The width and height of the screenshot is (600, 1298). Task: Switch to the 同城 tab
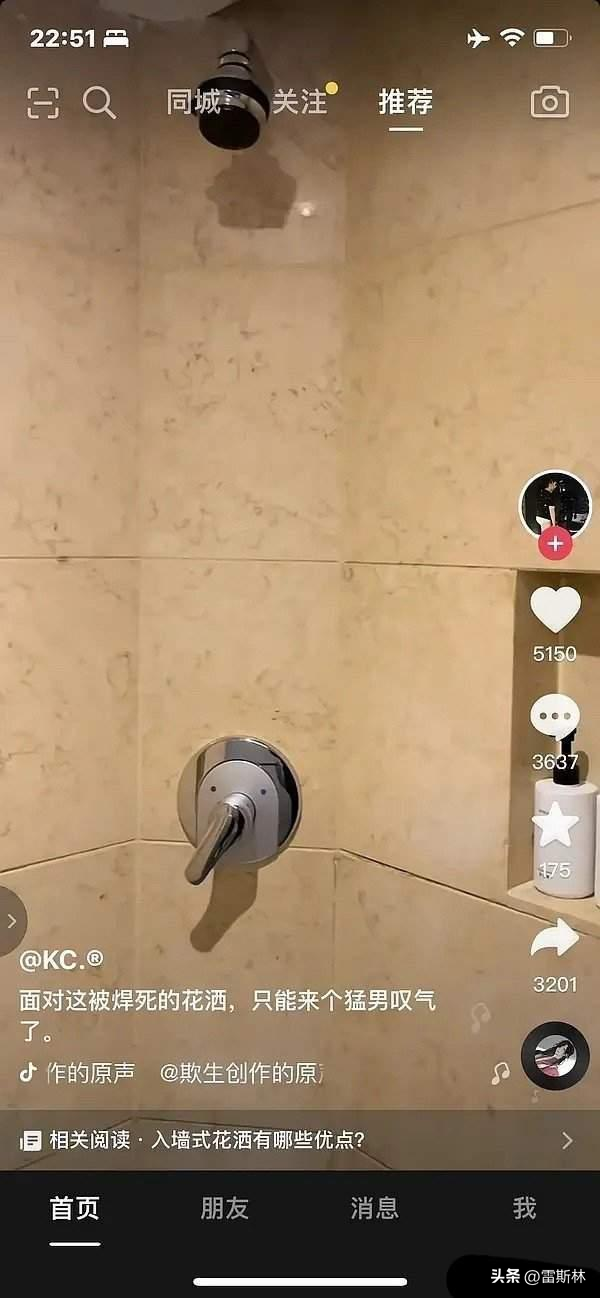click(x=193, y=102)
